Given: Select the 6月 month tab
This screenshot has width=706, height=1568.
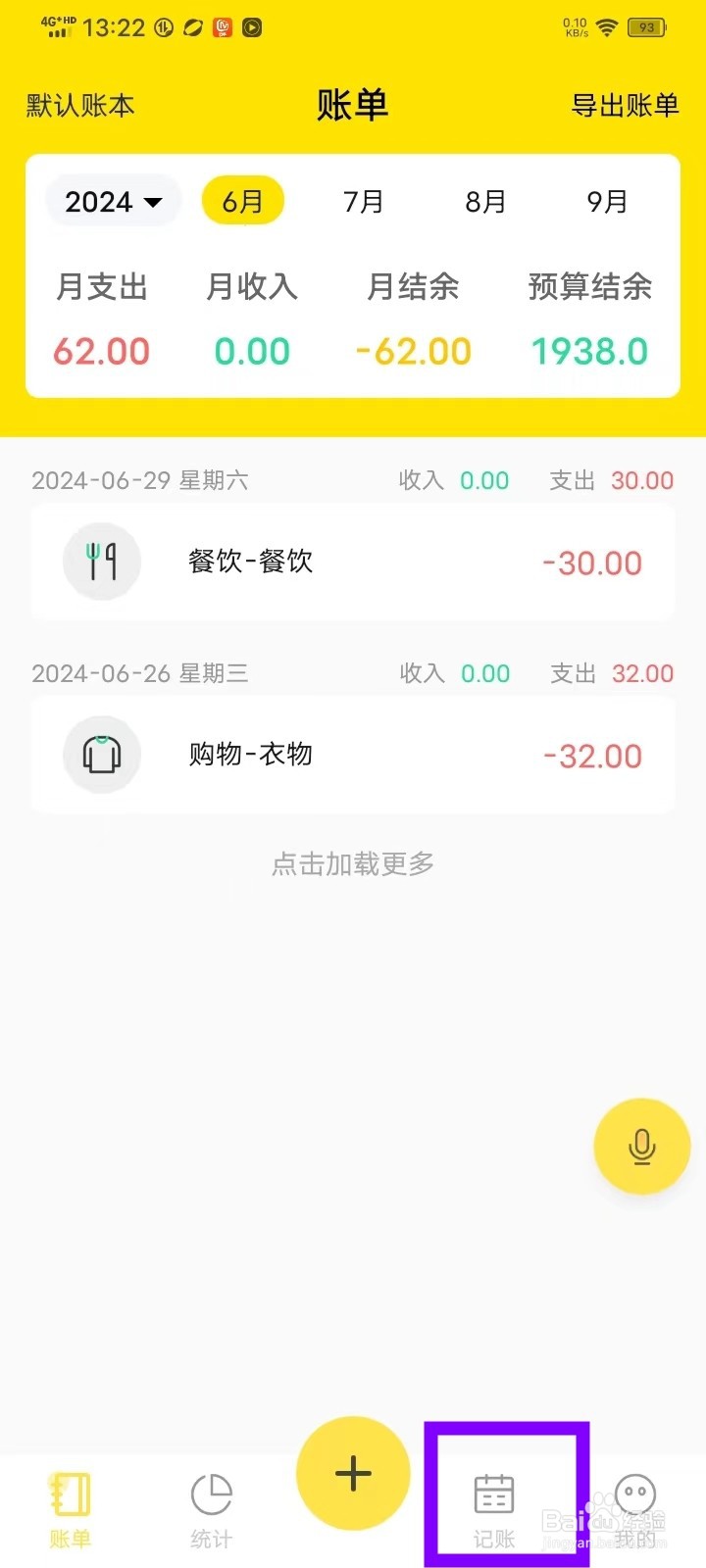Looking at the screenshot, I should [243, 201].
